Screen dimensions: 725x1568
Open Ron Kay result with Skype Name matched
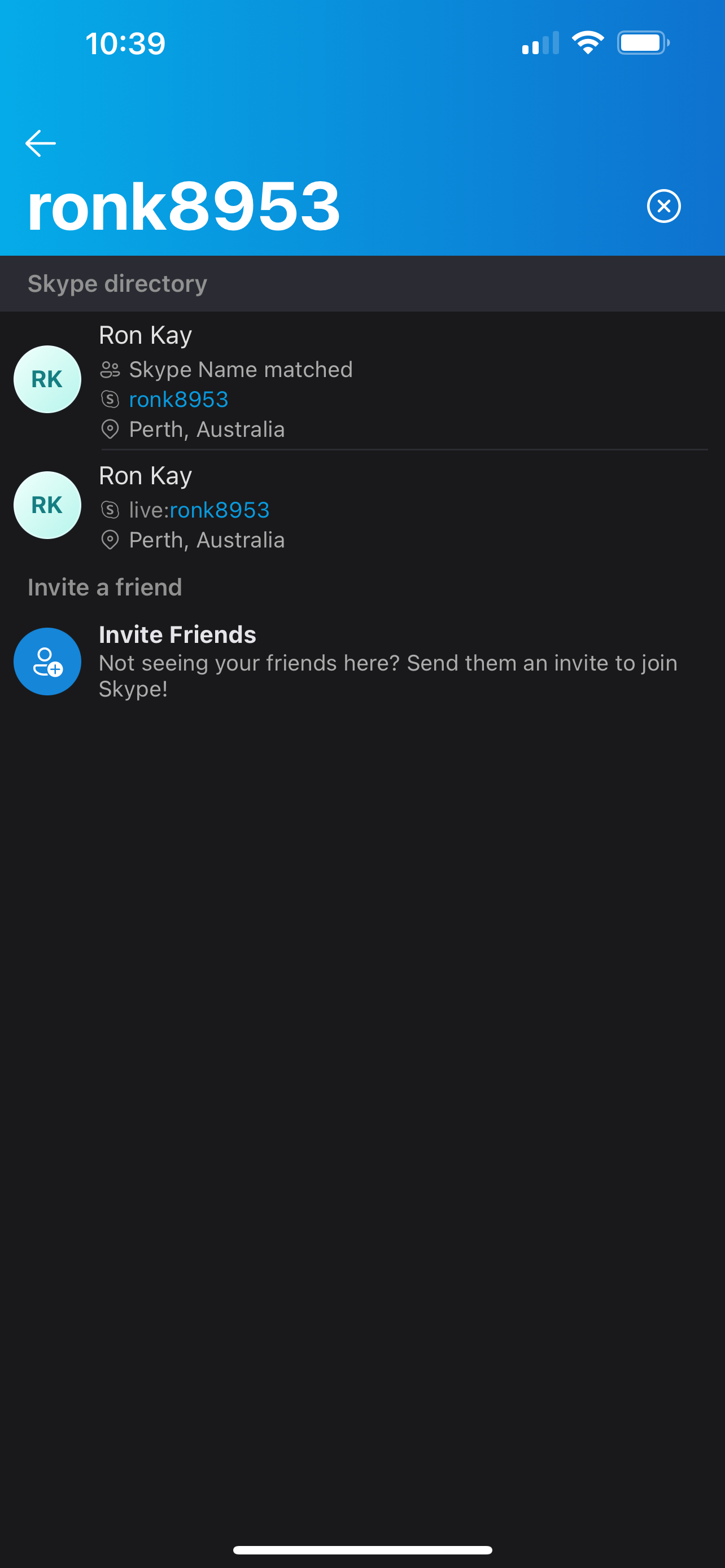click(362, 381)
